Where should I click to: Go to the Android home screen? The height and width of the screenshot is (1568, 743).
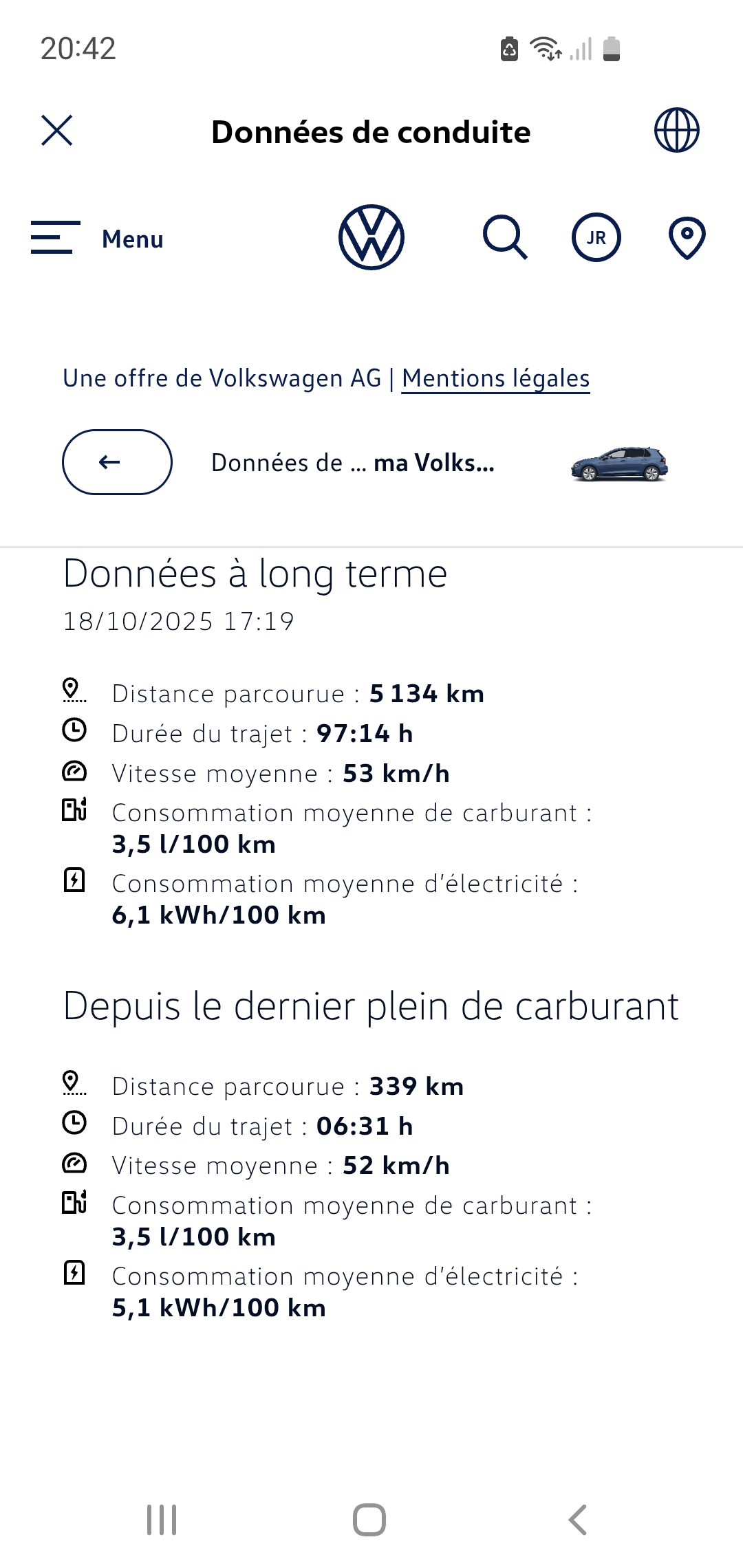(369, 1520)
